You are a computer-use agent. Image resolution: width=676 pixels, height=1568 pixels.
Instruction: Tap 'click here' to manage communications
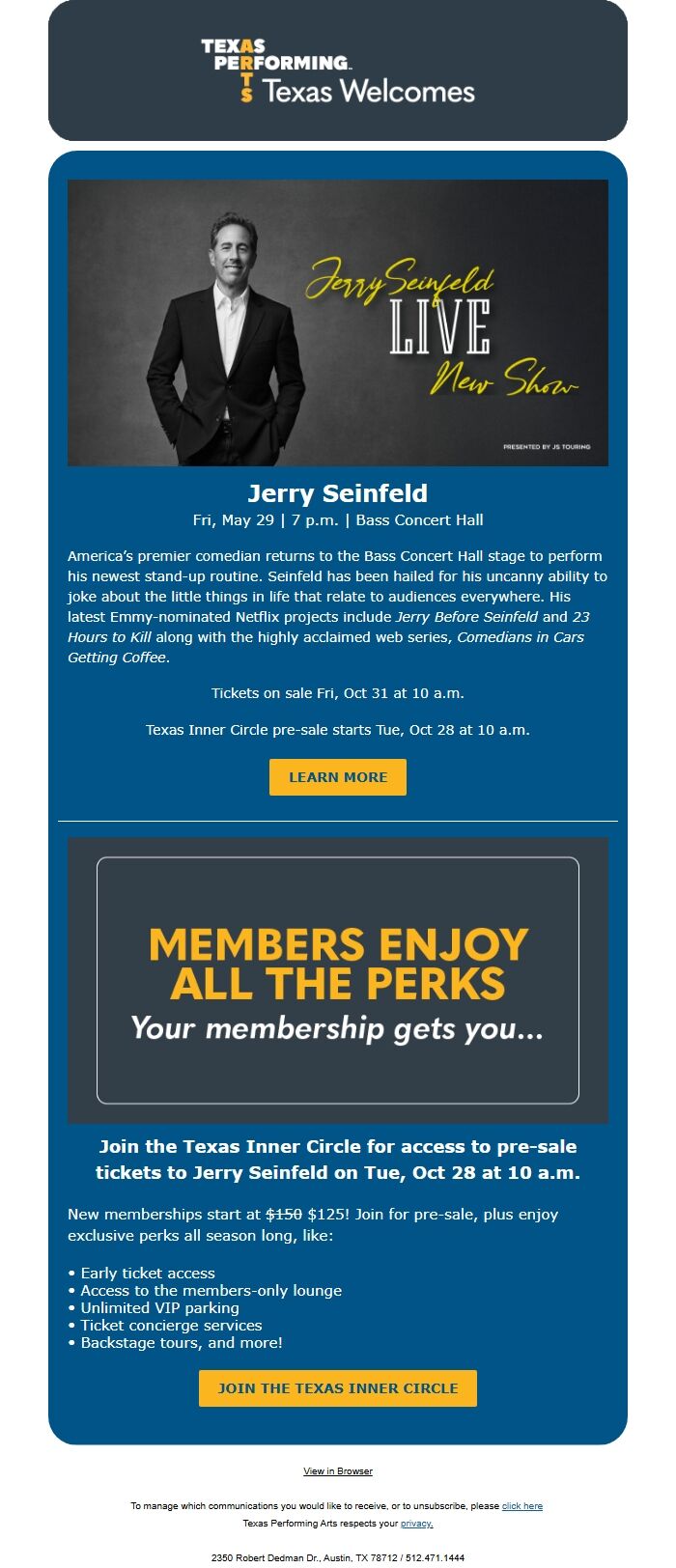tap(522, 1506)
